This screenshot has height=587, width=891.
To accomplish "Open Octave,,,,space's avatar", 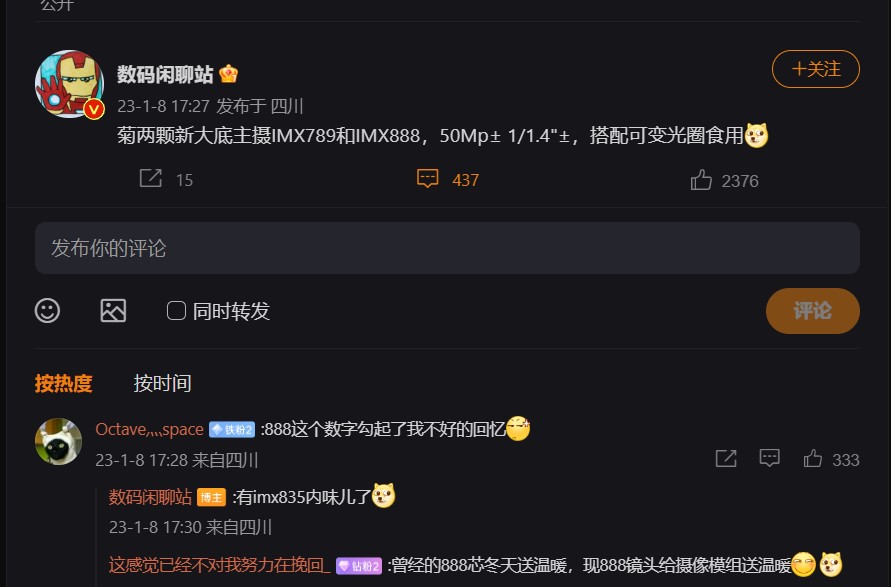I will coord(58,441).
